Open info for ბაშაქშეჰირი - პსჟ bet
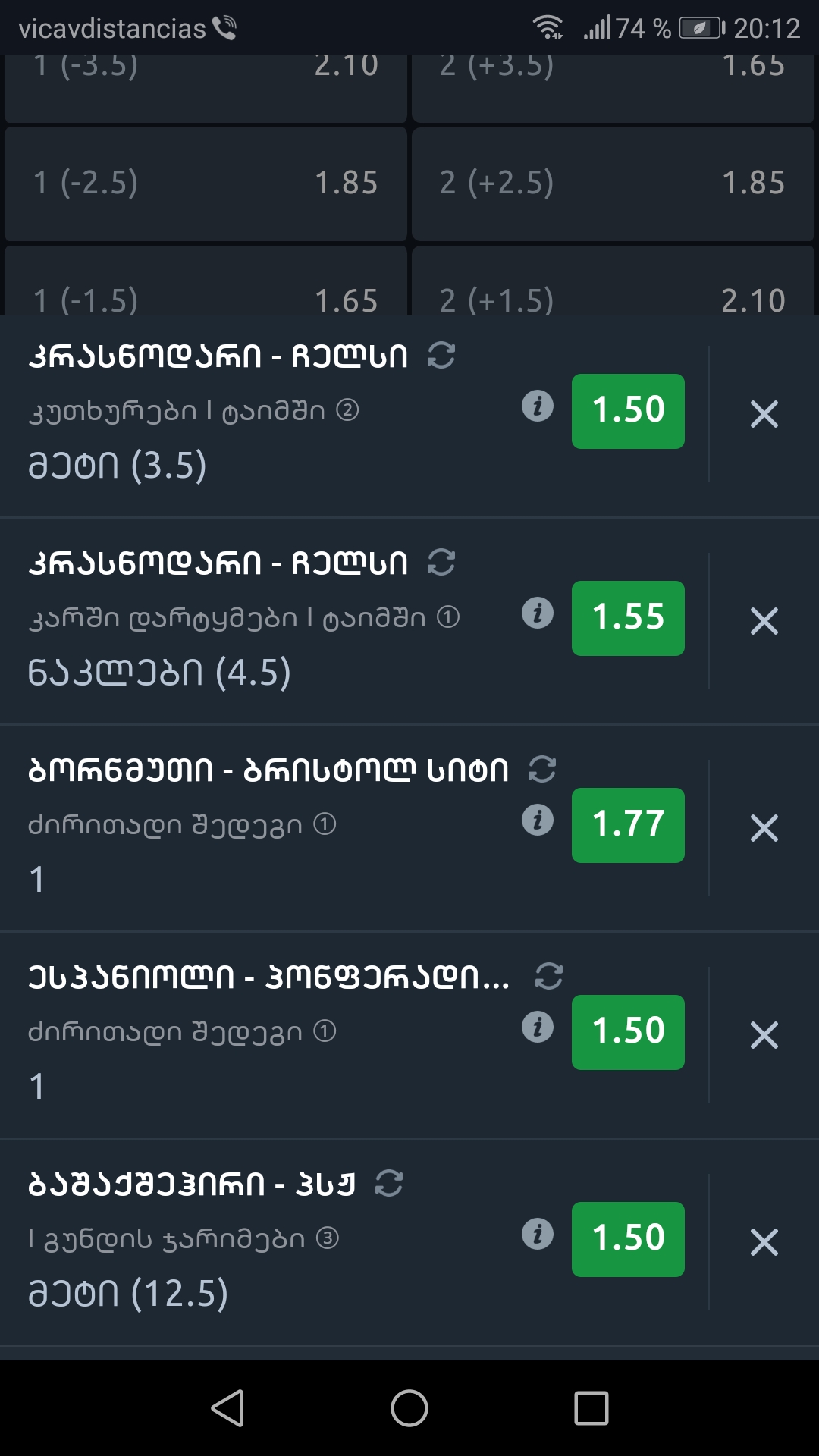Screen dimensions: 819x1456 coord(538,1235)
